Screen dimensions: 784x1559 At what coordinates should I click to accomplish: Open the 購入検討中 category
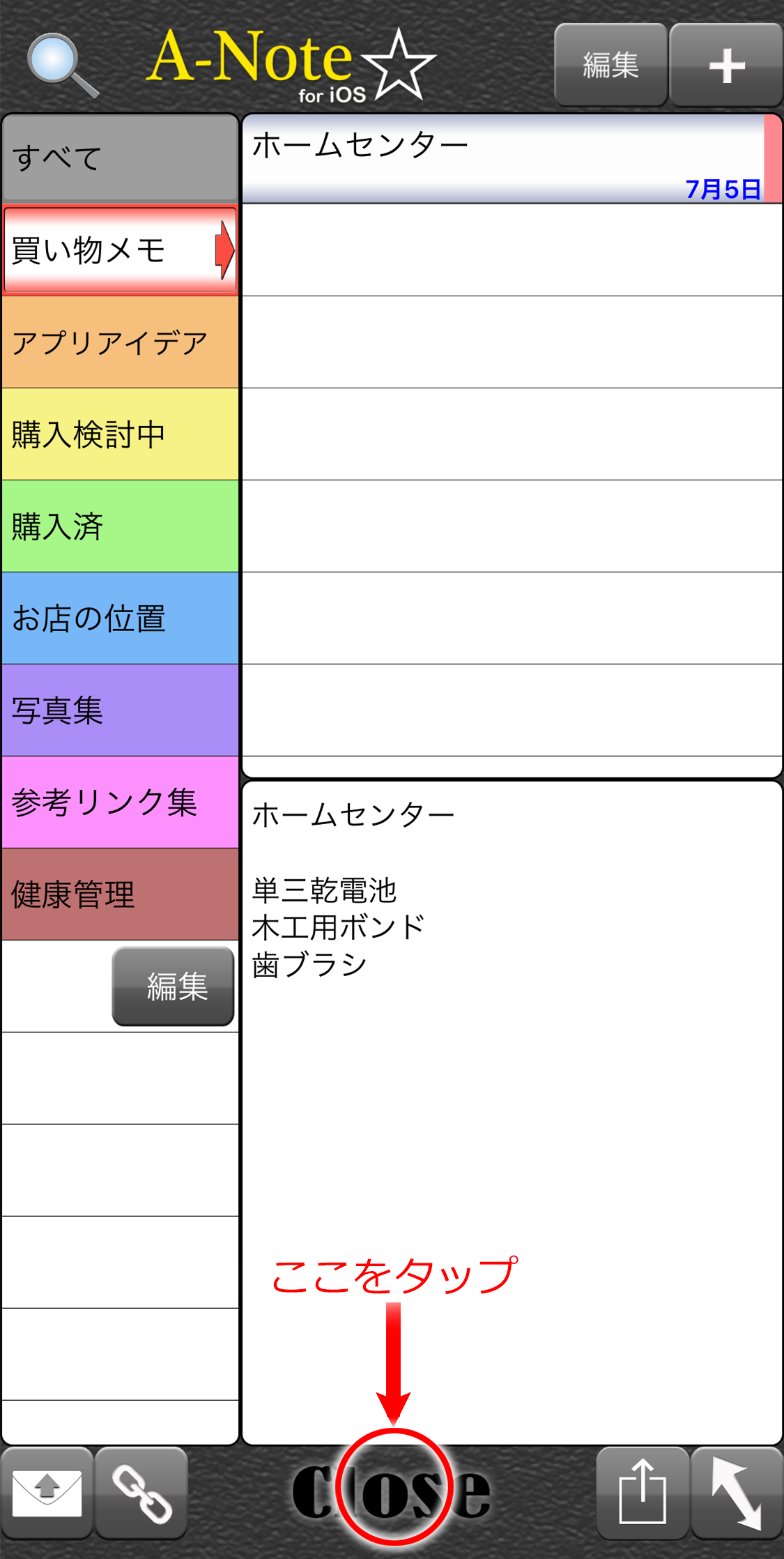click(x=121, y=434)
